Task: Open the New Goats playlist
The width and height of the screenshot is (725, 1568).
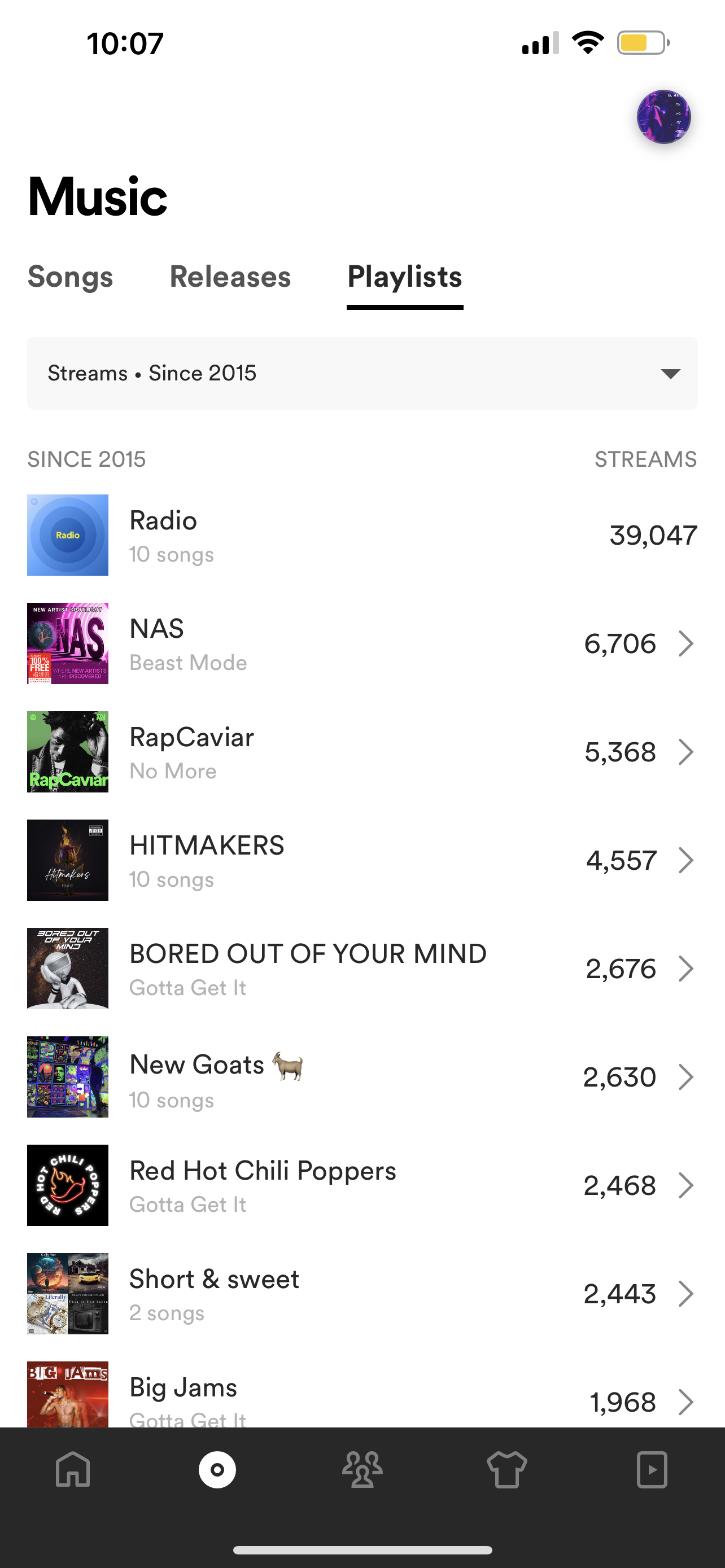Action: click(x=362, y=1077)
